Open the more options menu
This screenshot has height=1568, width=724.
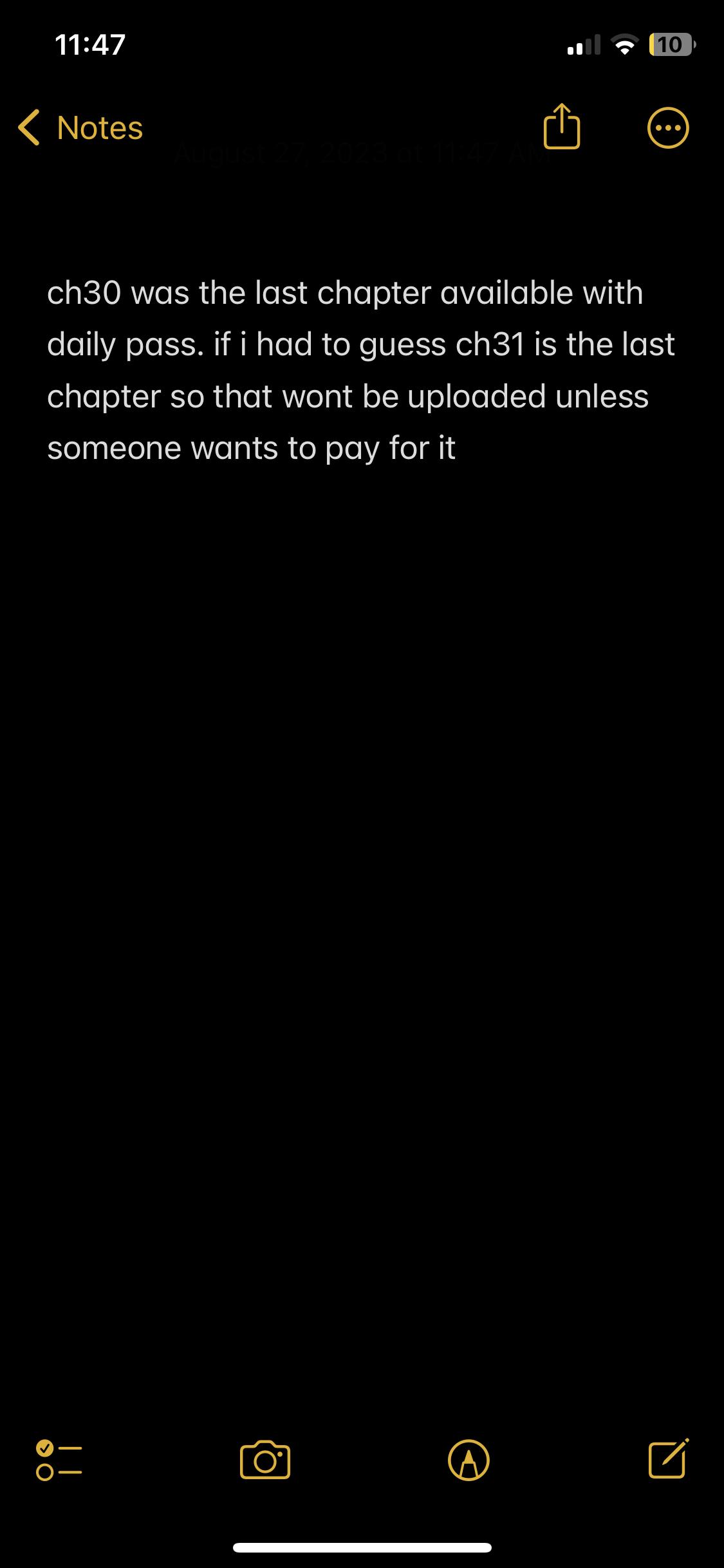click(667, 127)
